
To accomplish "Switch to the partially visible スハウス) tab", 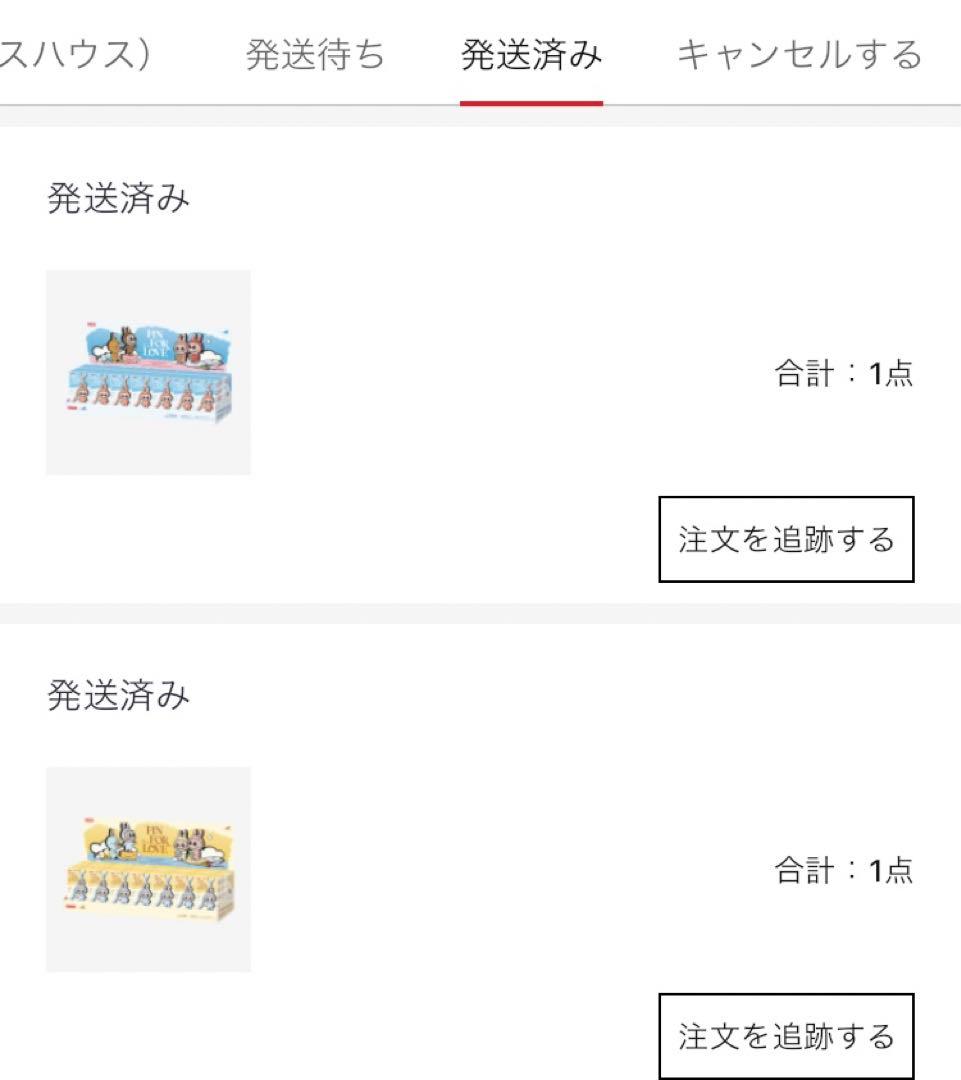I will 75,55.
